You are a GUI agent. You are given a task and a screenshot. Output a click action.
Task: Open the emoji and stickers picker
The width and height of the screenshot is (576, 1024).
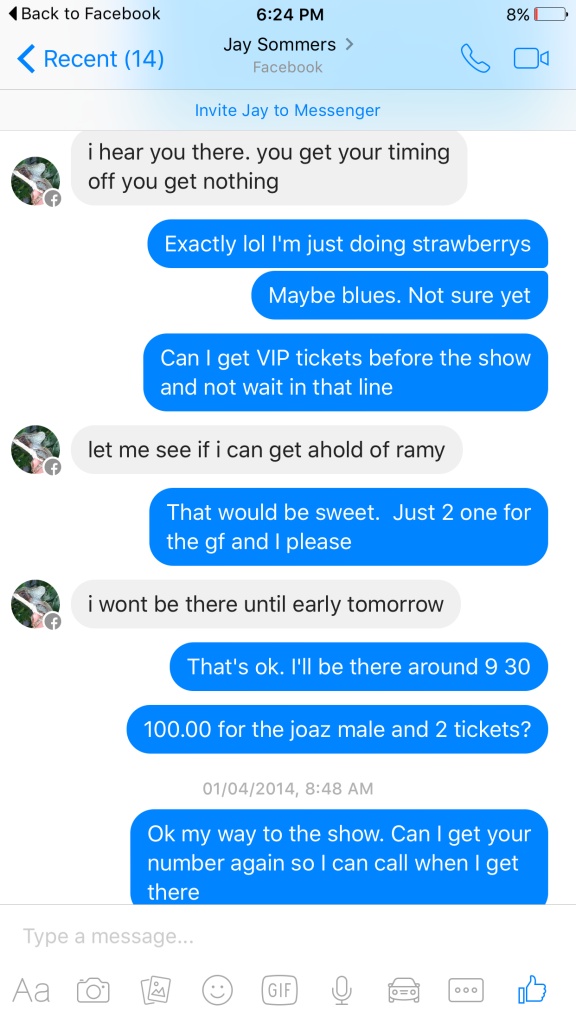[217, 990]
